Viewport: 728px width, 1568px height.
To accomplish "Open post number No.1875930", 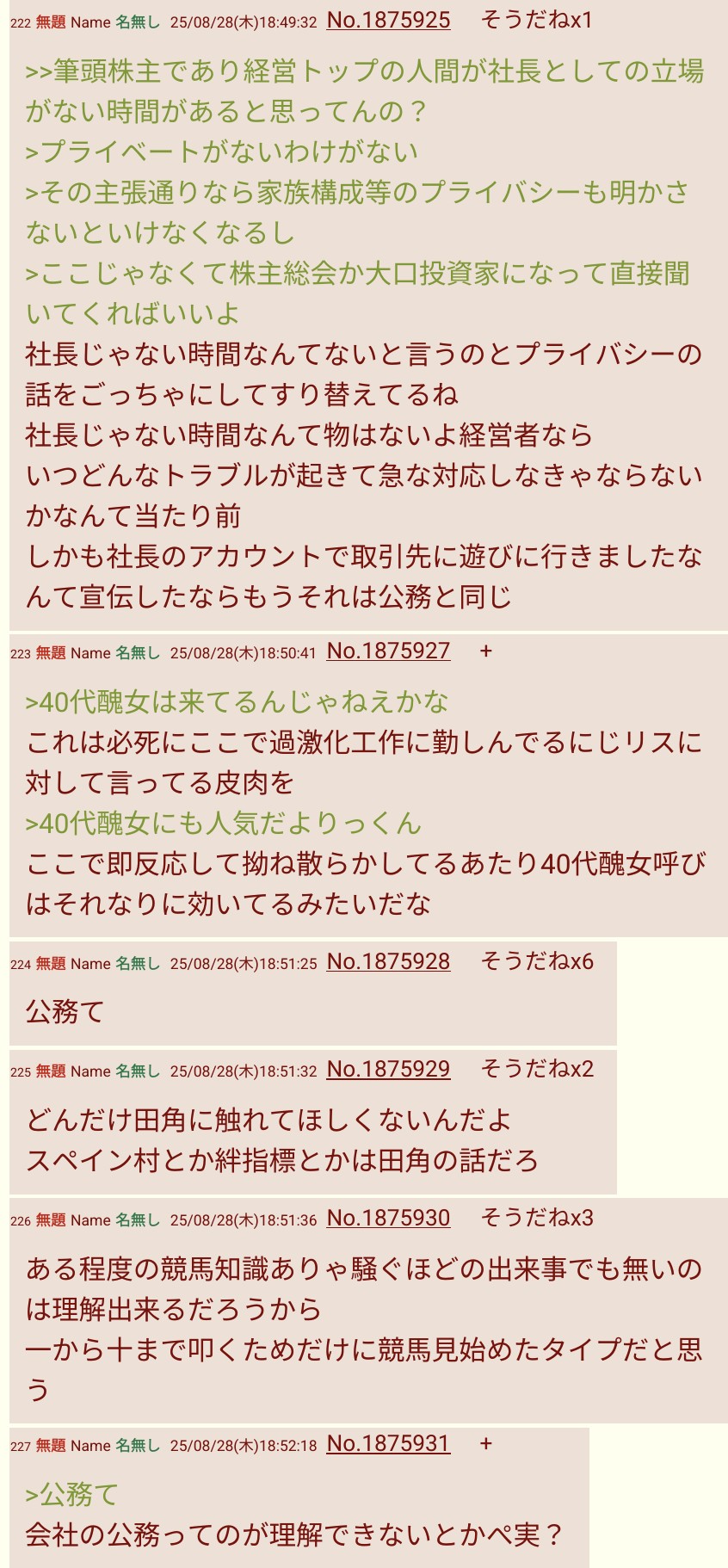I will (x=388, y=1219).
